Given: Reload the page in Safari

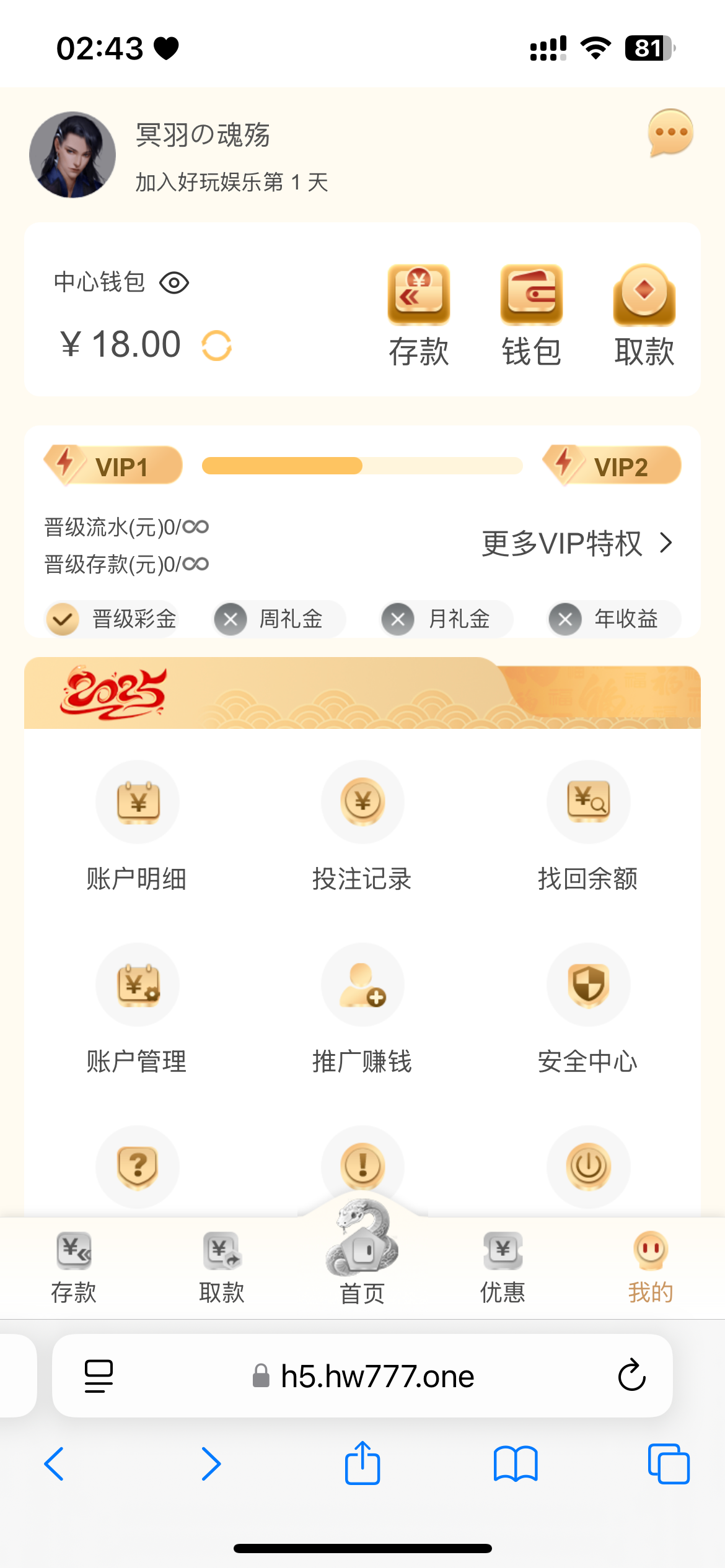Looking at the screenshot, I should [631, 1375].
